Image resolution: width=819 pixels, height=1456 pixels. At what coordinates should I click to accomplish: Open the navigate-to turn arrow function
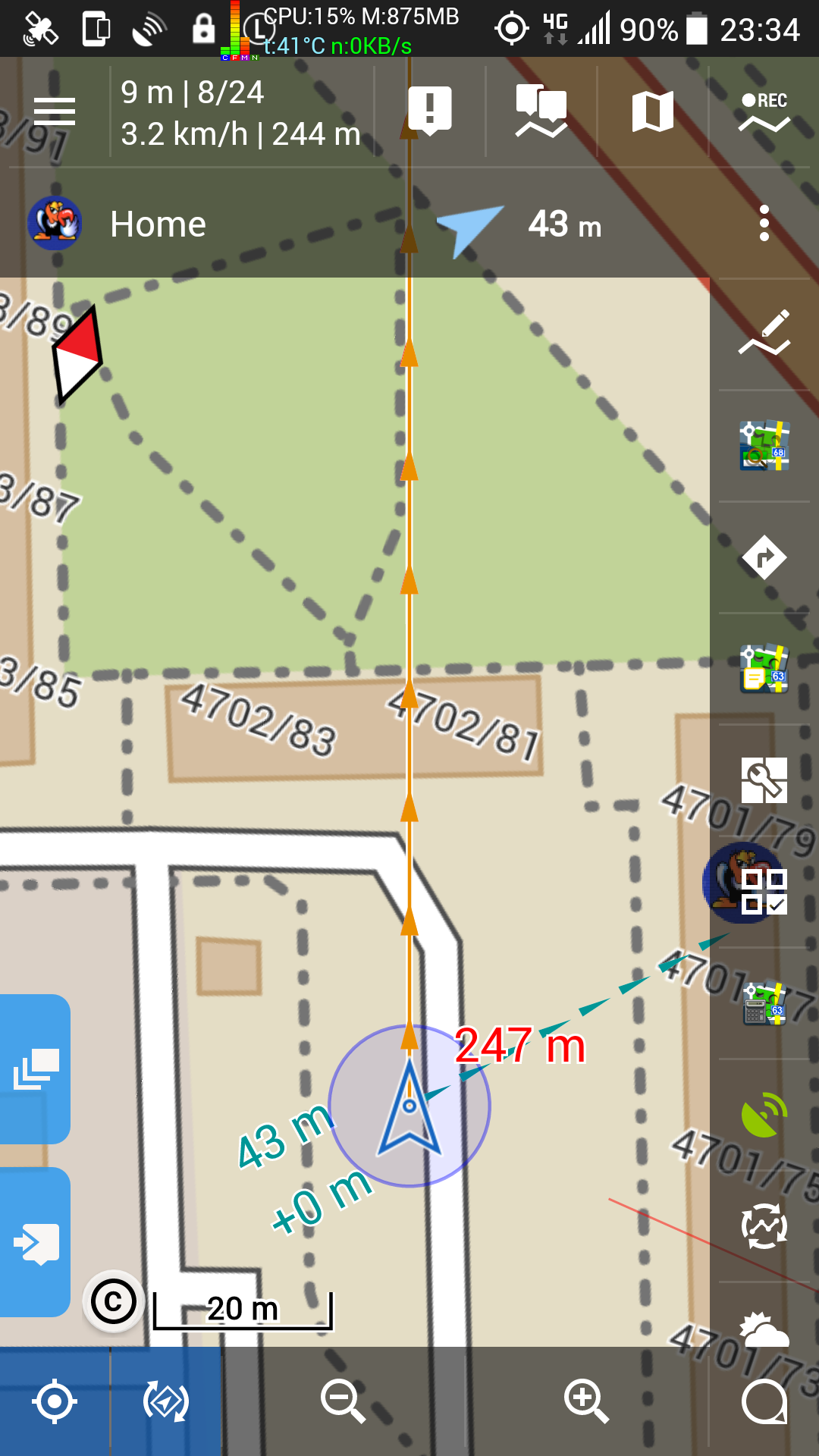coord(764,557)
